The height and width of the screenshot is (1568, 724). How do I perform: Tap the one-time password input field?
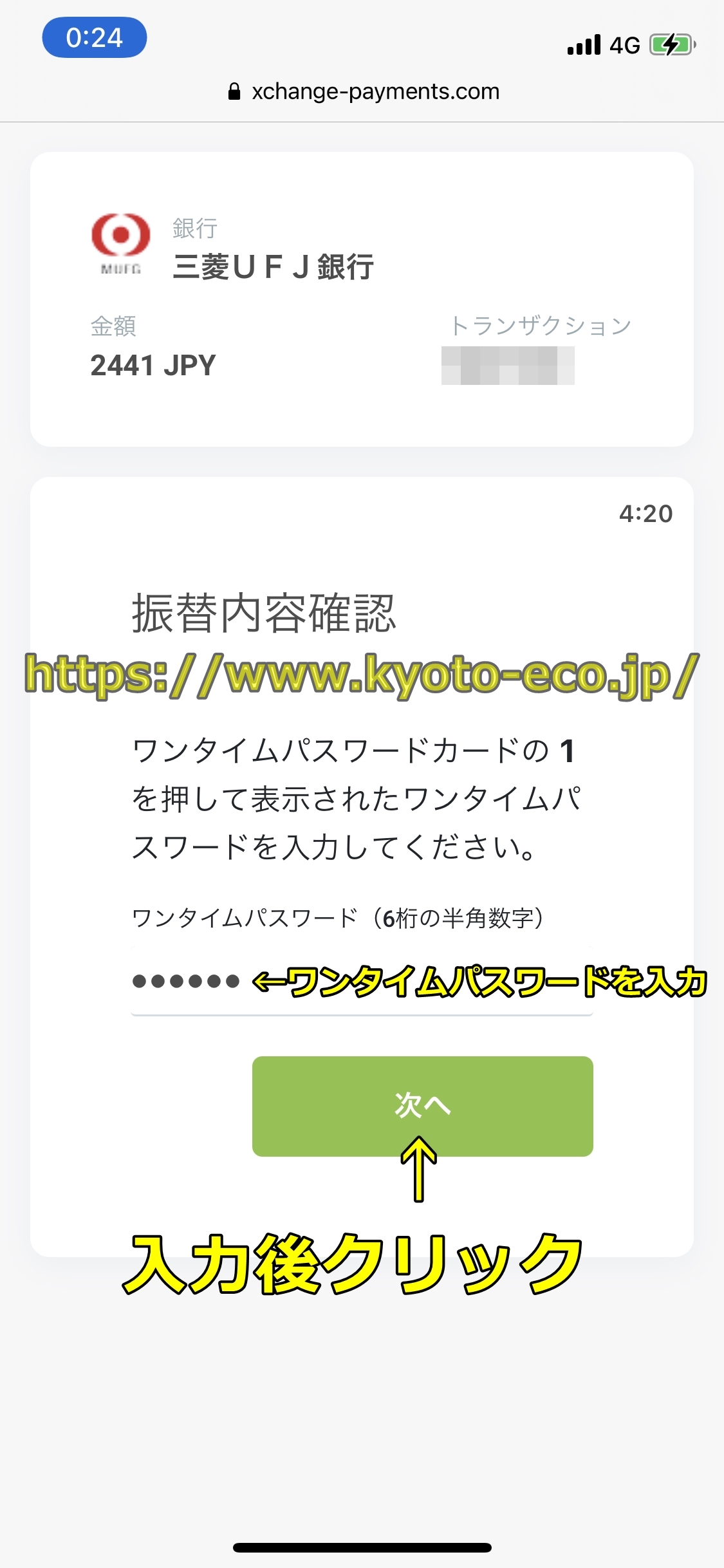360,982
